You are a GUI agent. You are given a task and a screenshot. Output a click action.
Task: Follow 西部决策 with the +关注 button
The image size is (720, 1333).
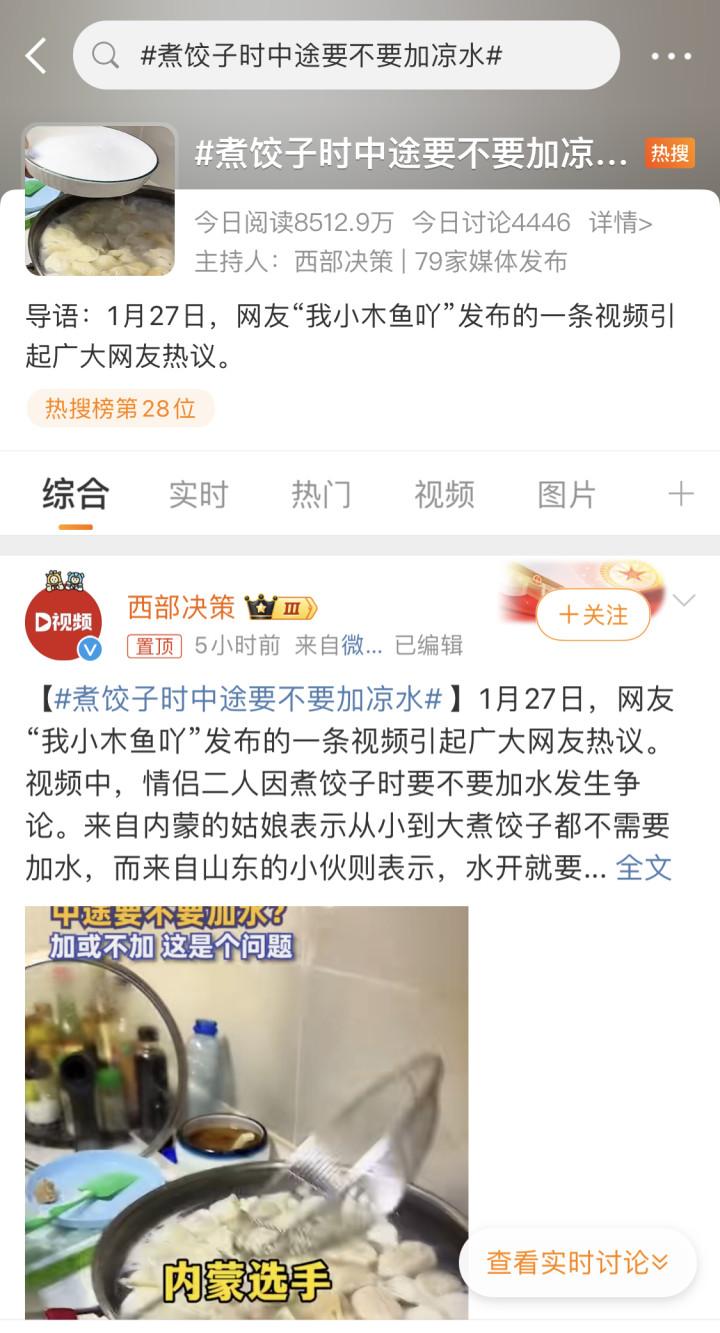pyautogui.click(x=593, y=614)
